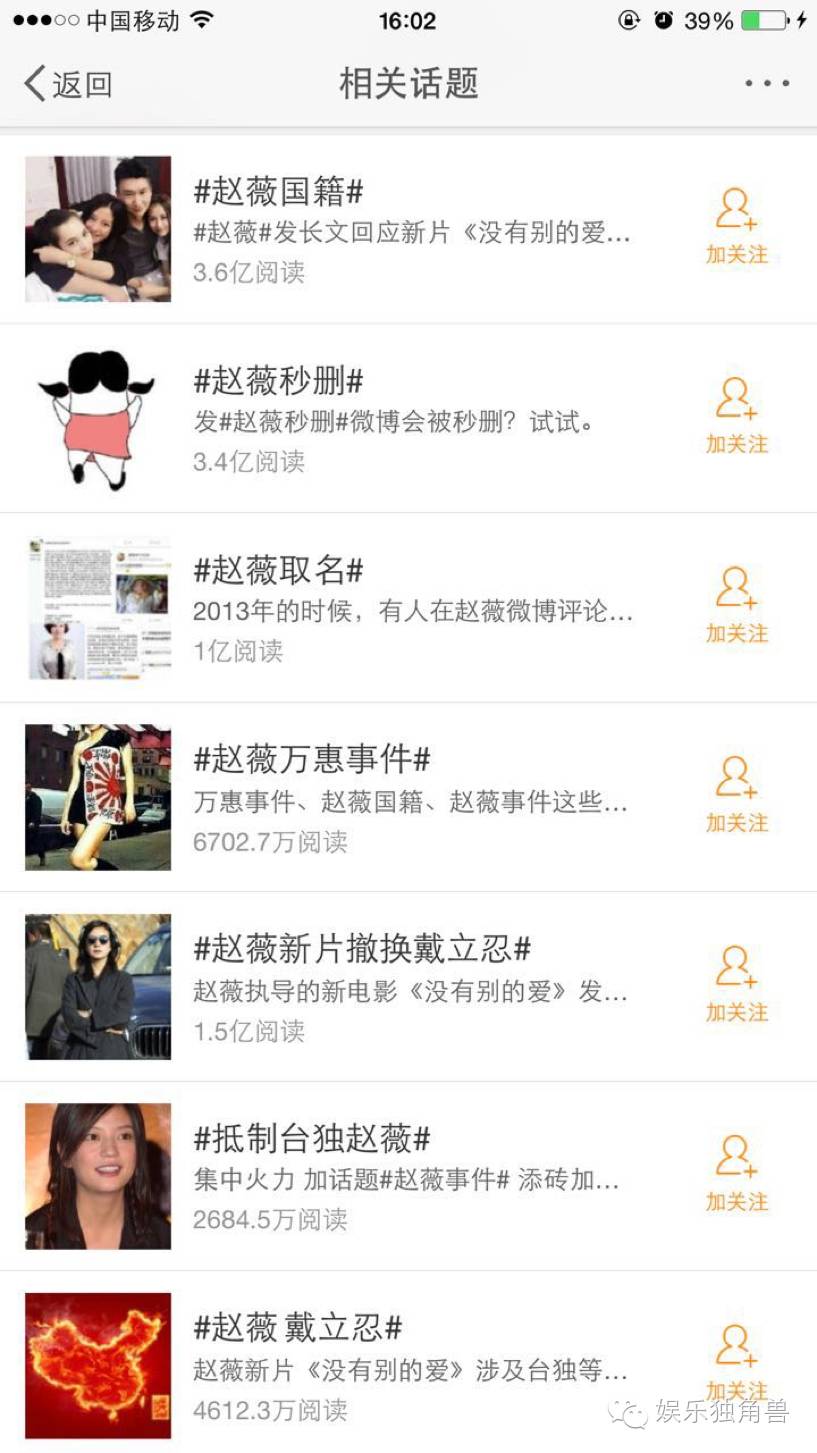Follow the #赵薇新片撤换戴立忍# topic
Viewport: 817px width, 1453px height.
click(736, 986)
